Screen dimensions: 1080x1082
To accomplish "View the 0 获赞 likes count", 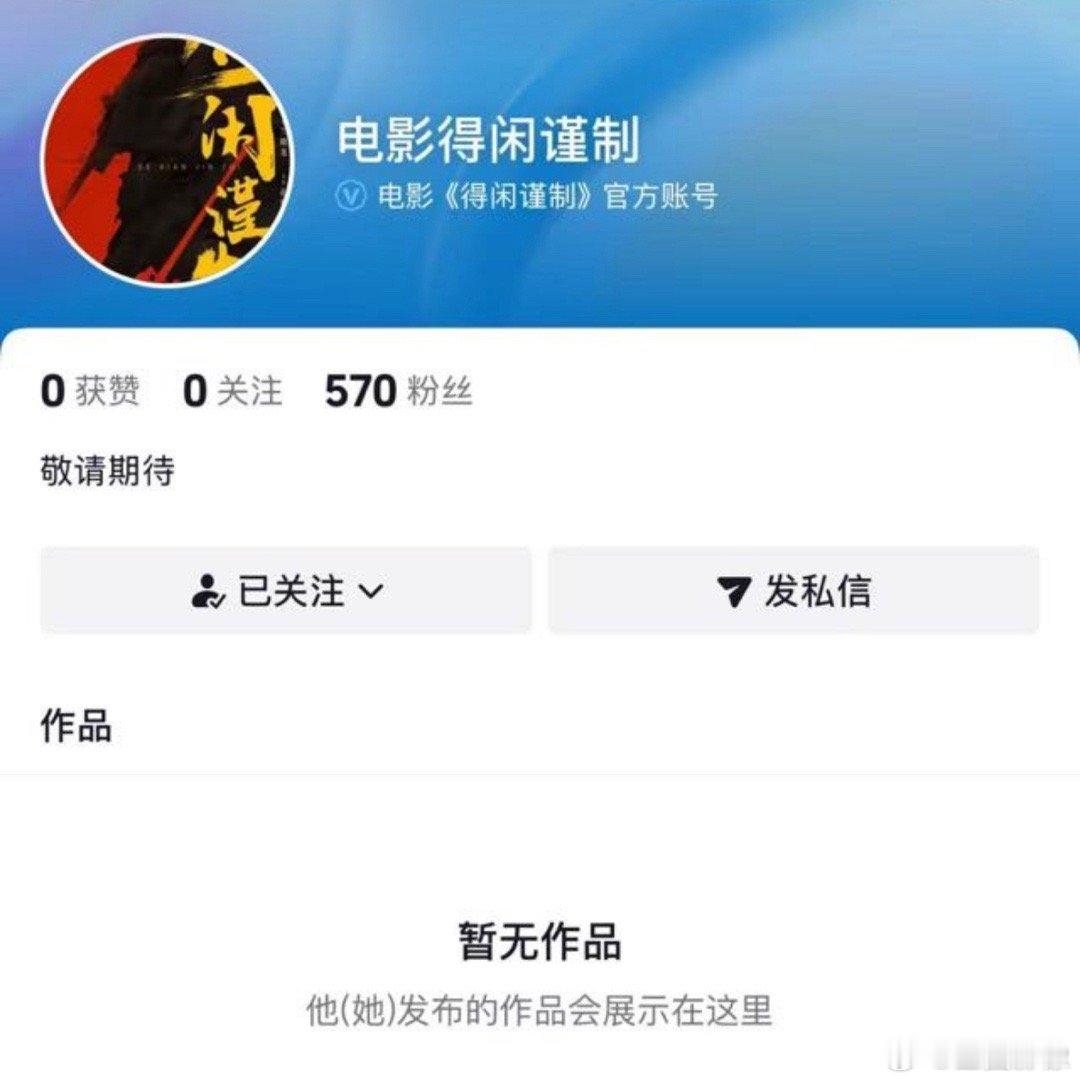I will pos(90,392).
